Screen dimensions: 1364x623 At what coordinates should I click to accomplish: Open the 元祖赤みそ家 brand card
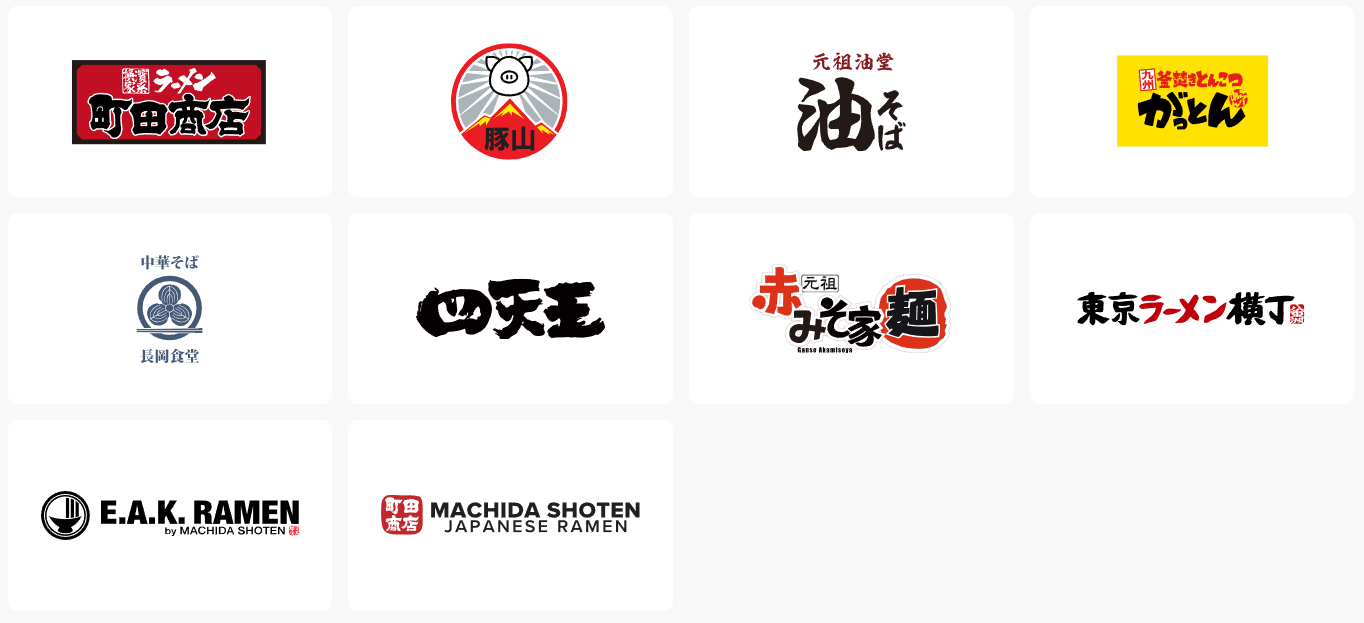851,309
